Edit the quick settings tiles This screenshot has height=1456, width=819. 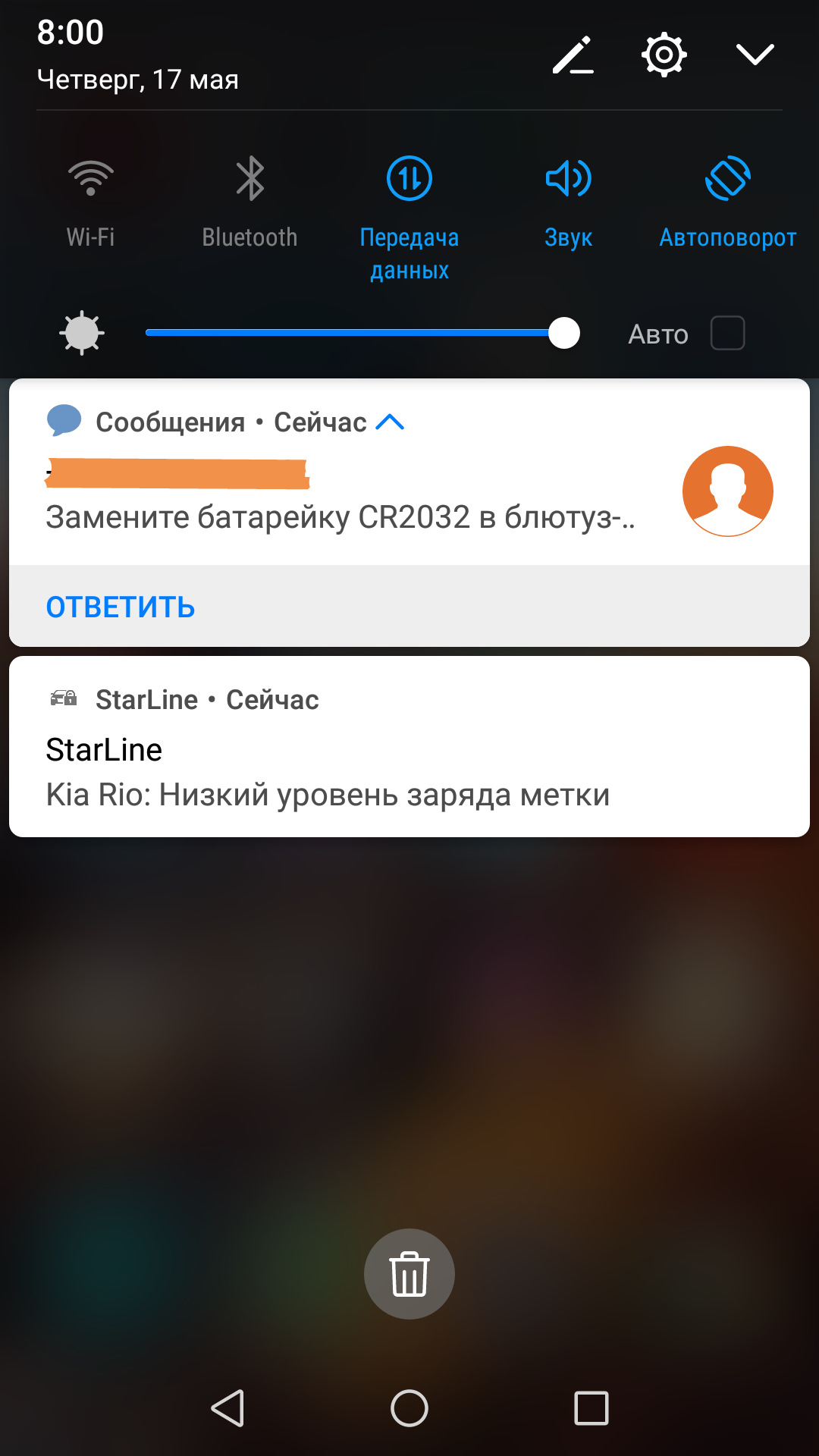573,55
